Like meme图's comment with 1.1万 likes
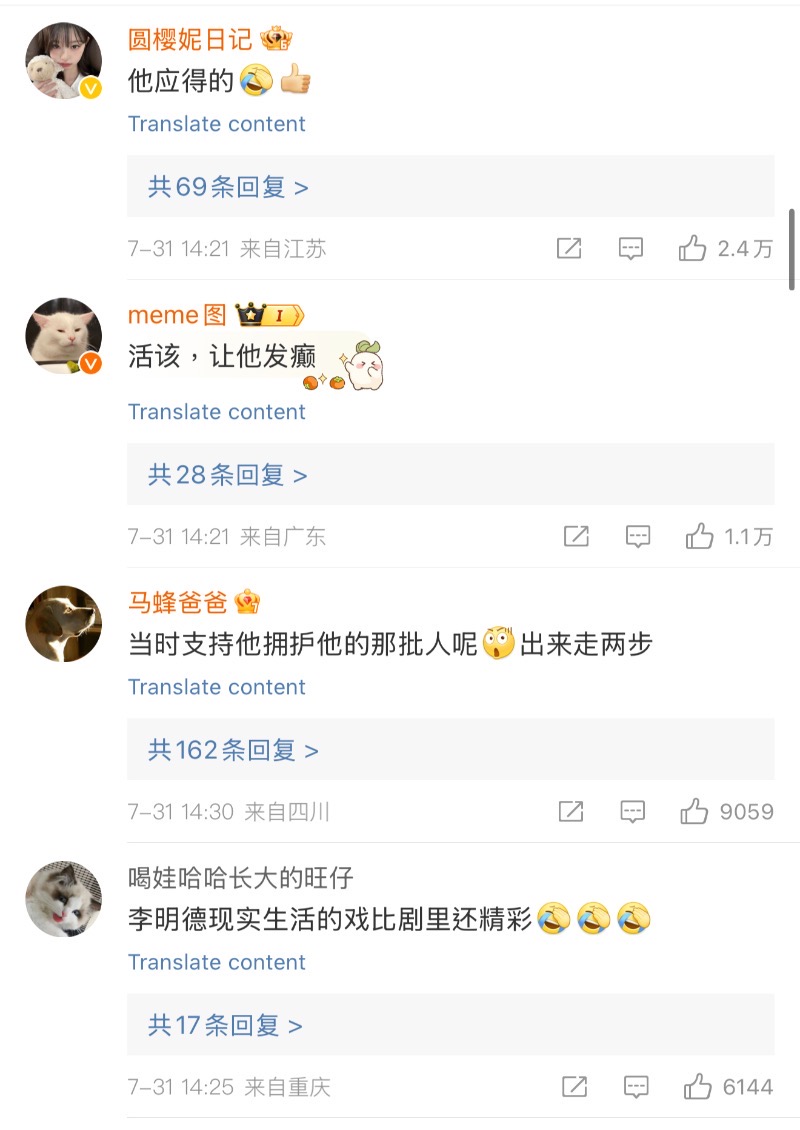 point(700,537)
